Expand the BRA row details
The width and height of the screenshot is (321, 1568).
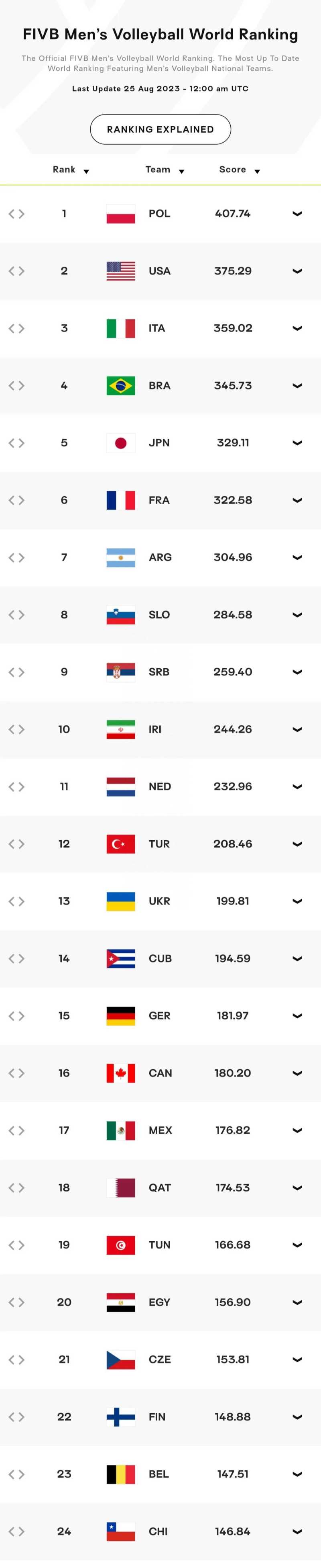tap(297, 385)
